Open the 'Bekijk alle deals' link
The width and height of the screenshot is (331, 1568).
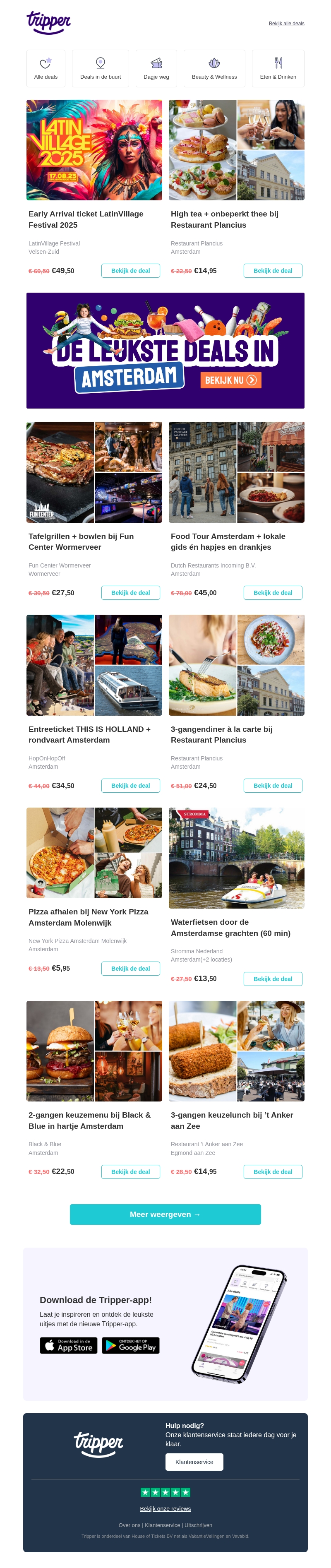(286, 24)
